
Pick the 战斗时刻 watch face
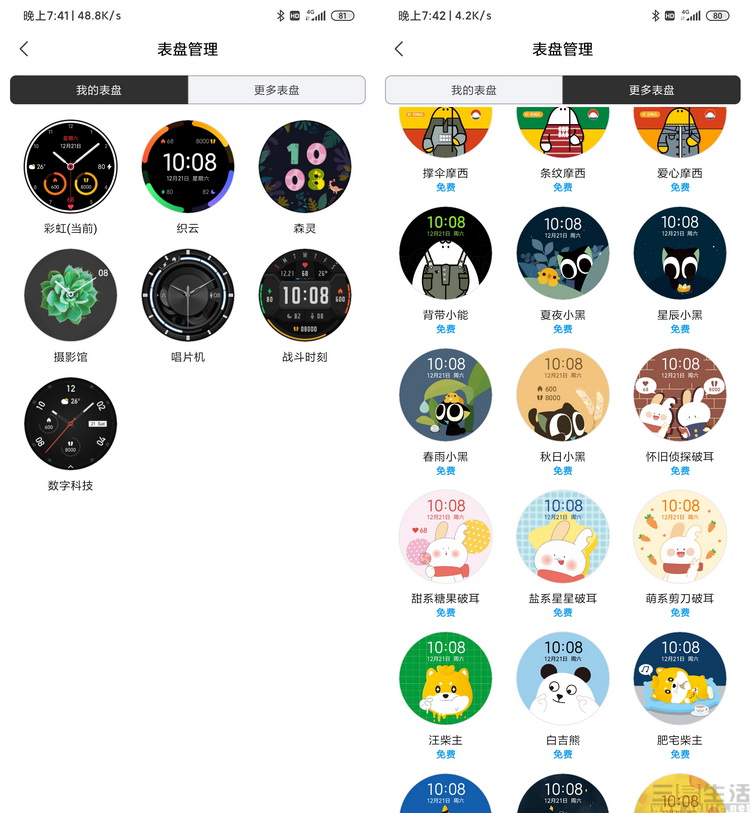pyautogui.click(x=305, y=295)
